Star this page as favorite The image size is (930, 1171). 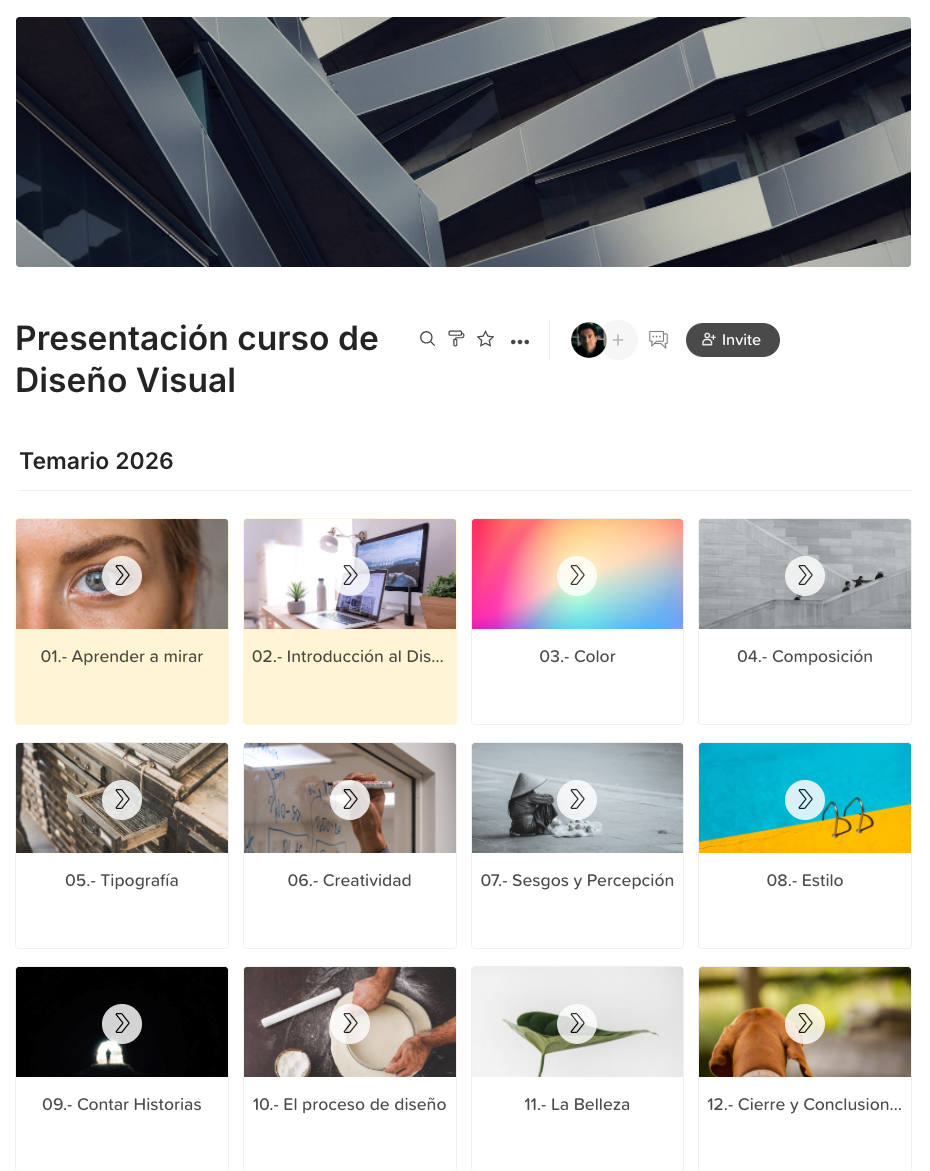(x=486, y=339)
